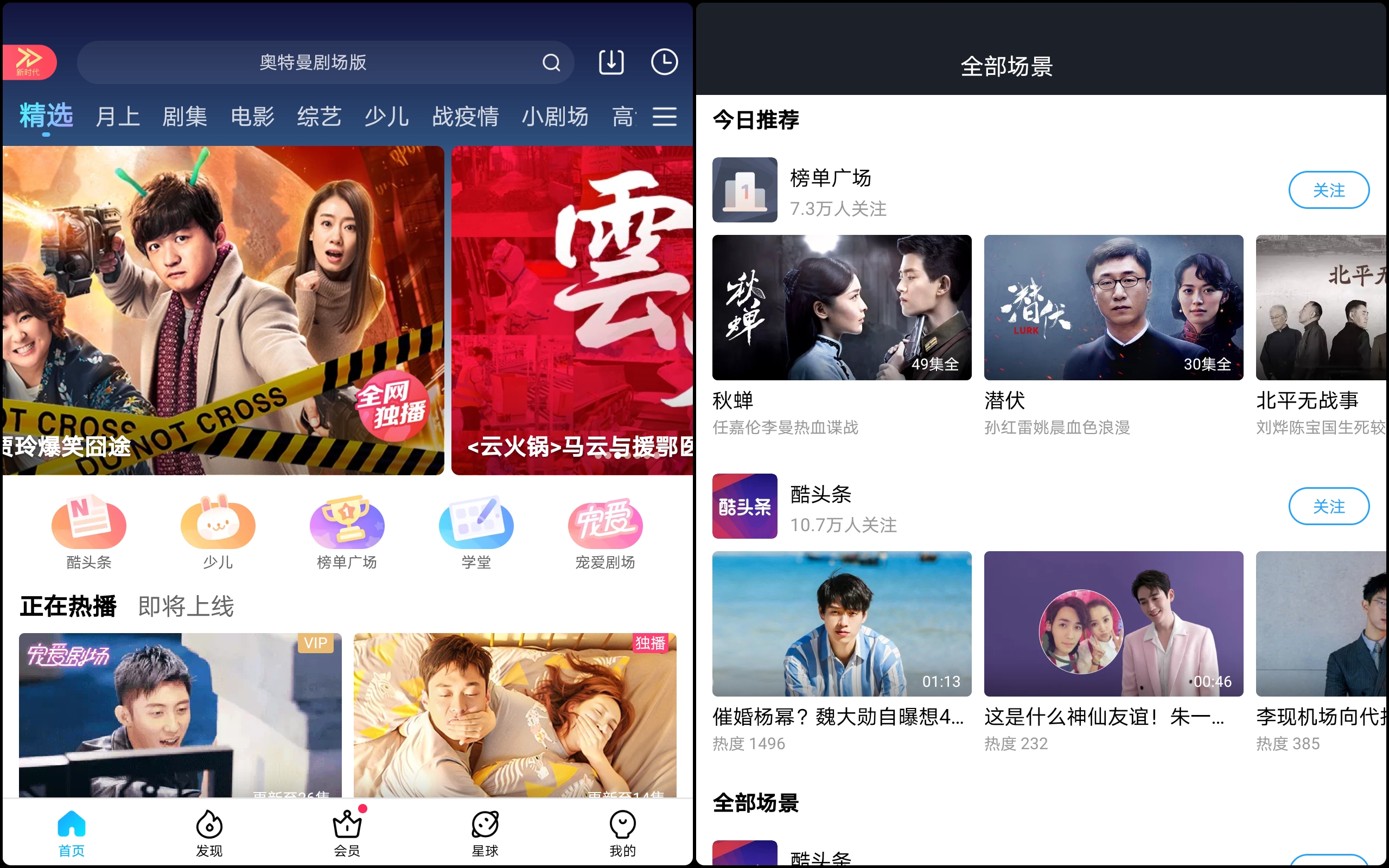Expand the channel list menu icon

click(x=664, y=117)
